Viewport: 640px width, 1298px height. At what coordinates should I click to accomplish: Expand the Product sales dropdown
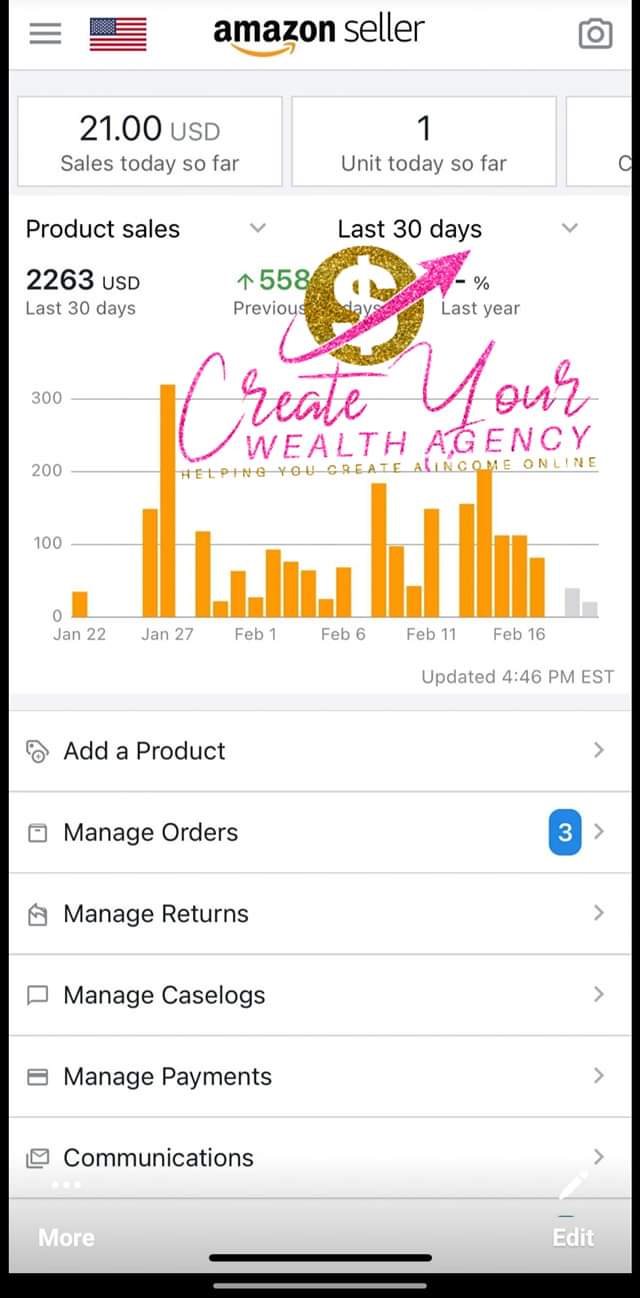146,229
